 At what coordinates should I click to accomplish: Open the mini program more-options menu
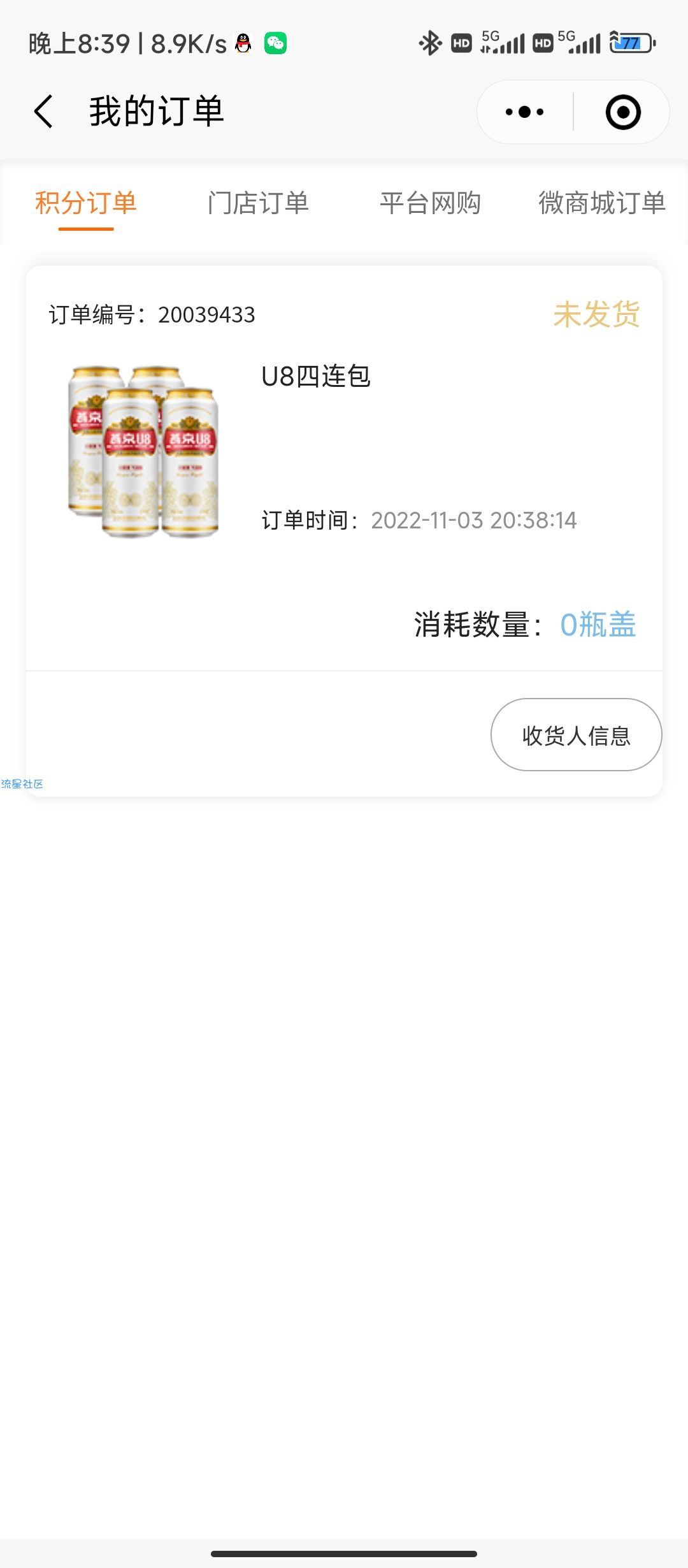click(524, 112)
